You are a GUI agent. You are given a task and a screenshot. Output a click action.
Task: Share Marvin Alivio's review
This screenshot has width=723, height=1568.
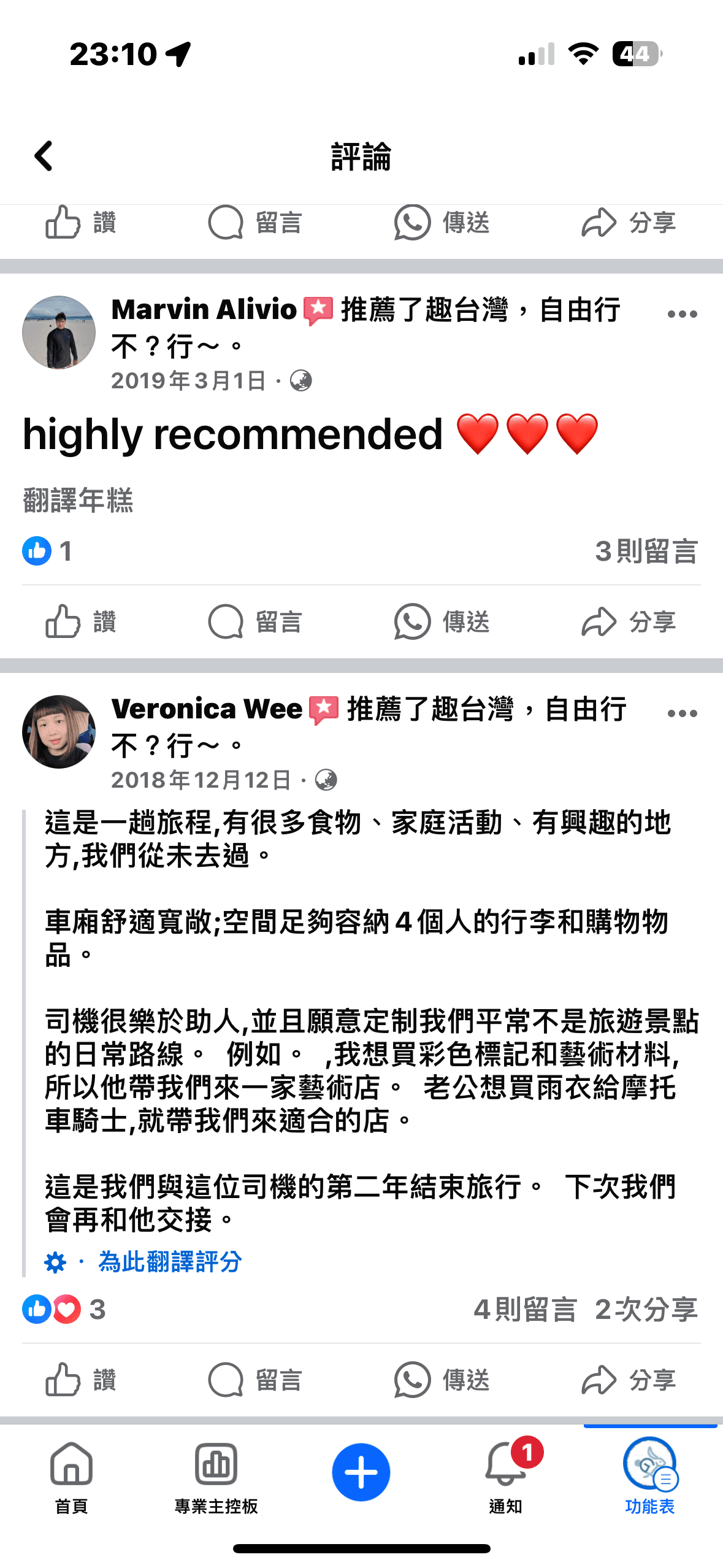[629, 622]
